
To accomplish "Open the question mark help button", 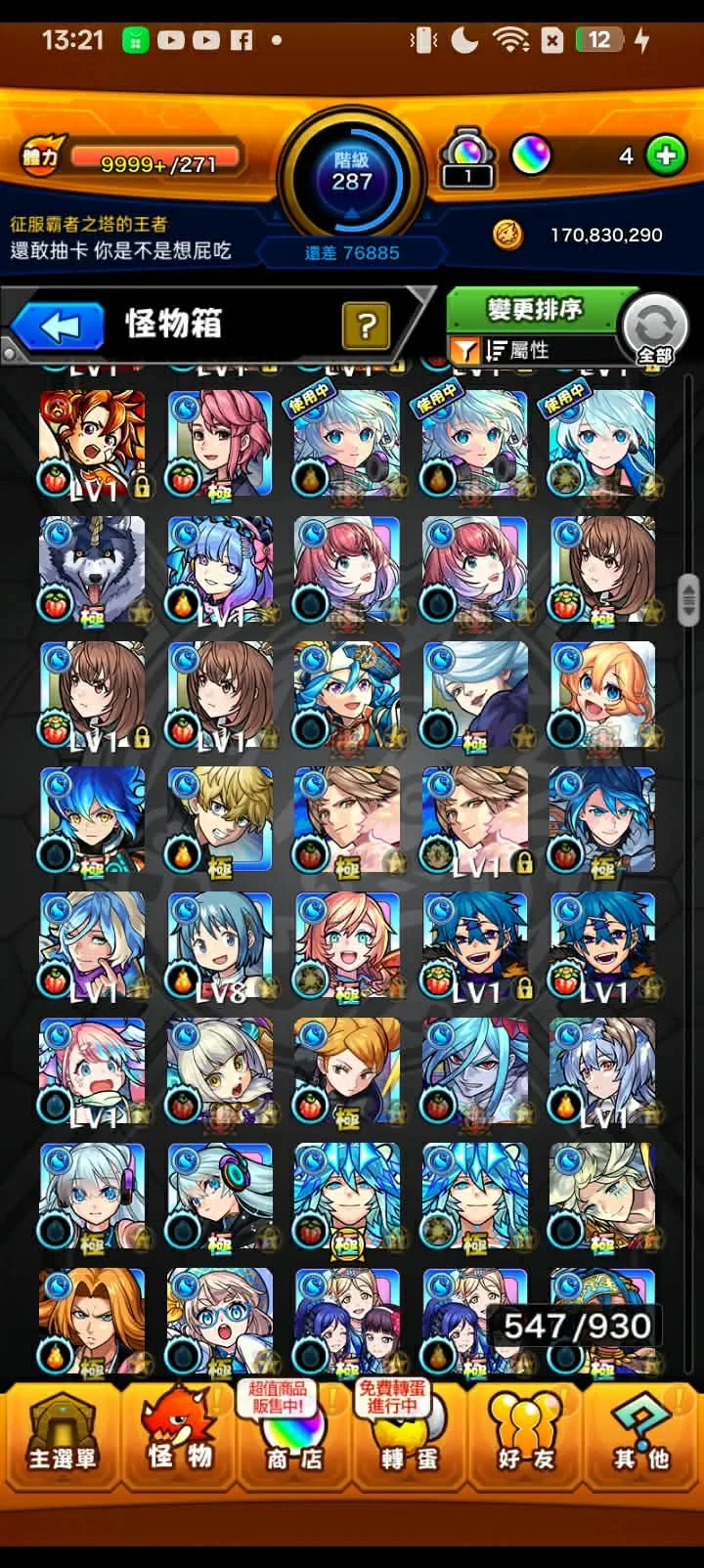I will (x=366, y=326).
